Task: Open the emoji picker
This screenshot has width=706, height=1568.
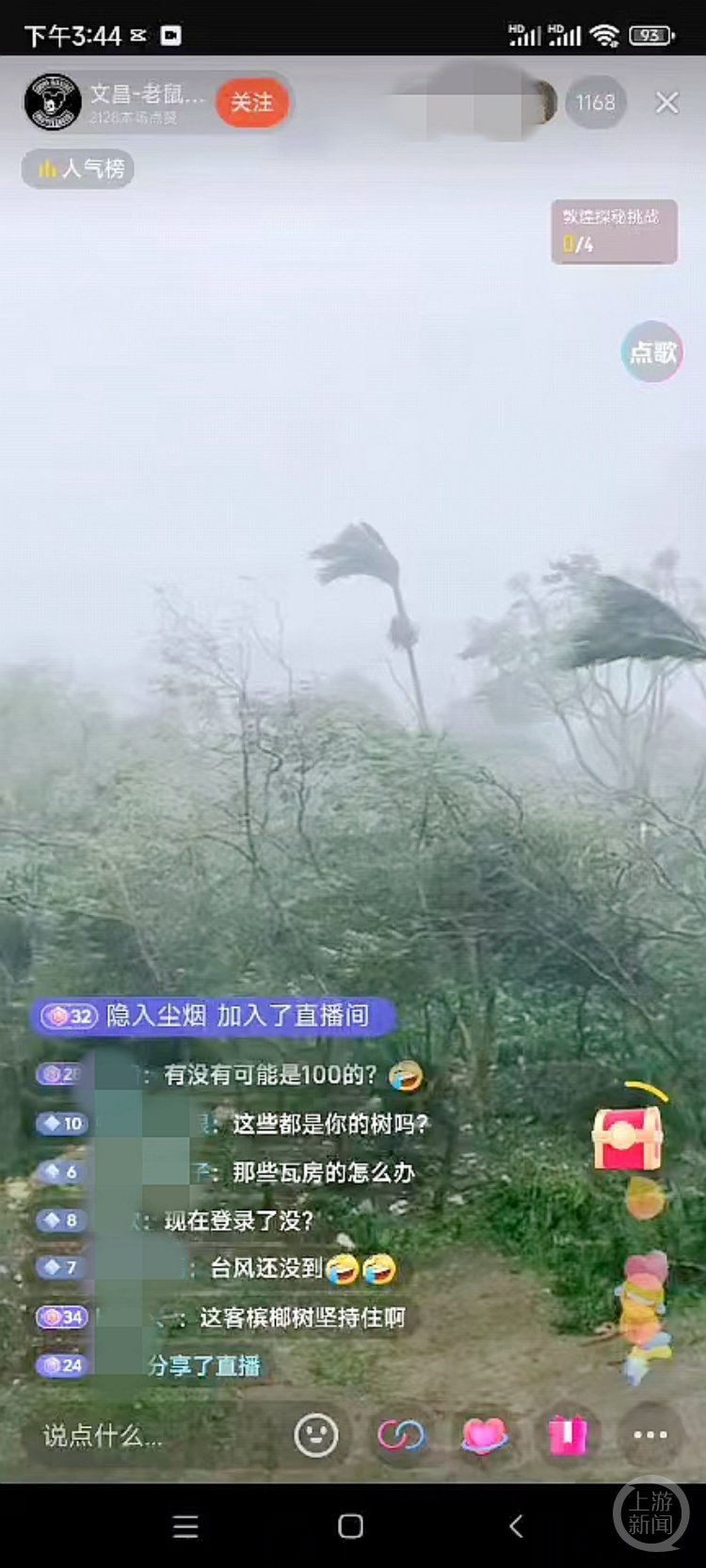Action: pos(316,1435)
